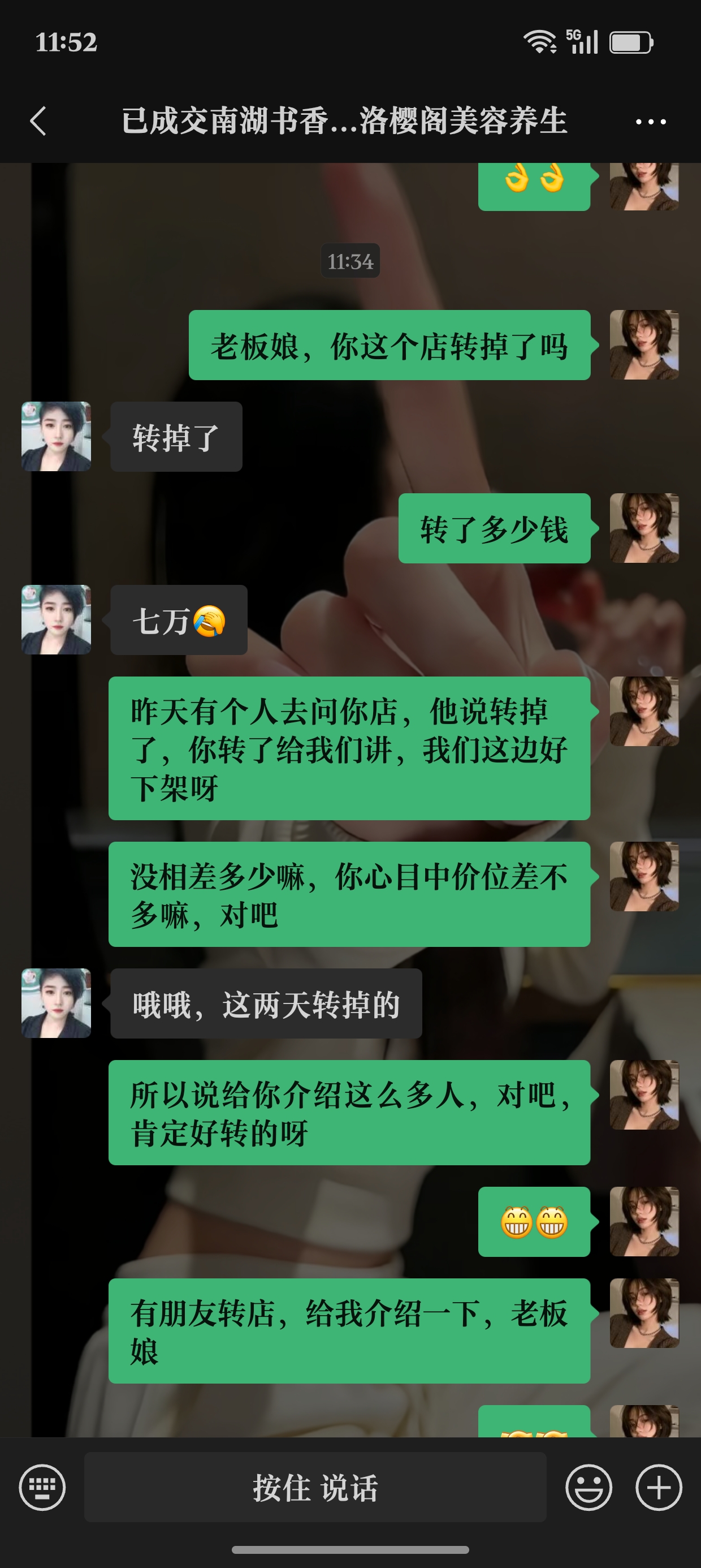Image resolution: width=701 pixels, height=1568 pixels.
Task: Tap the 5G signal indicator
Action: pyautogui.click(x=582, y=41)
